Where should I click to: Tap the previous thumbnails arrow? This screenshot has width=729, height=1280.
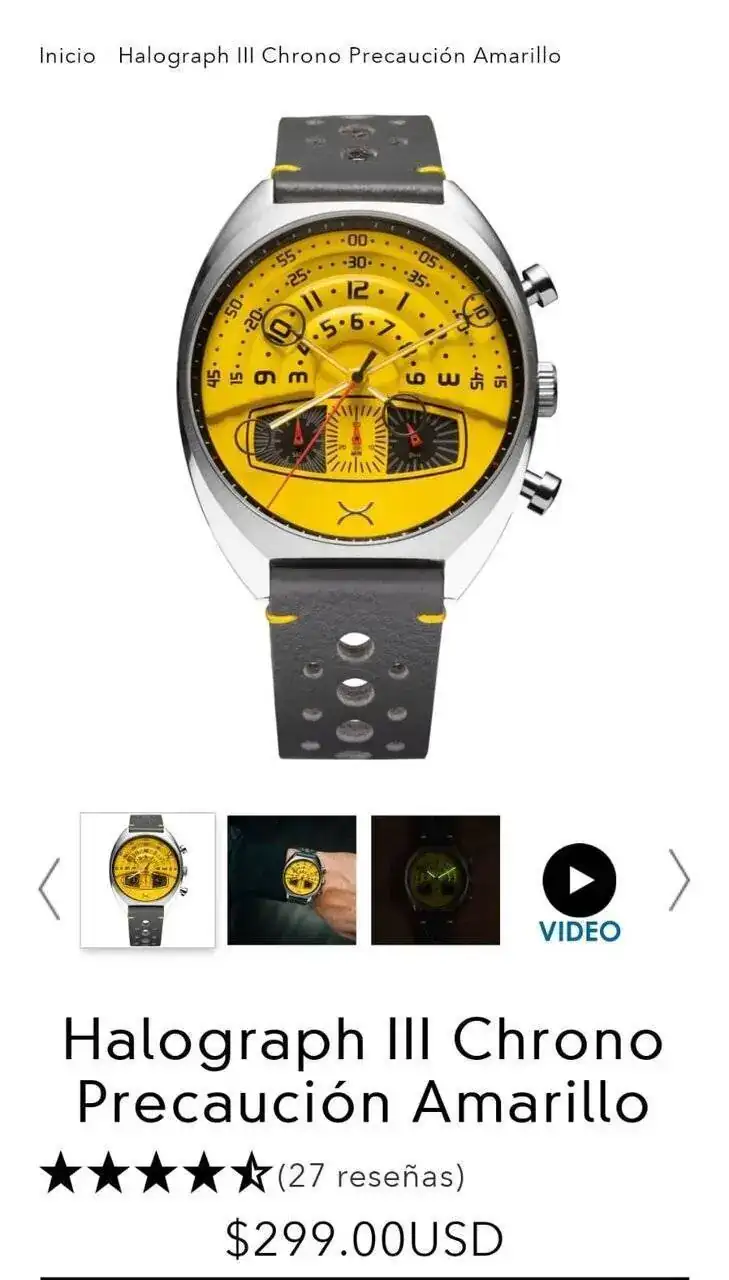point(49,887)
